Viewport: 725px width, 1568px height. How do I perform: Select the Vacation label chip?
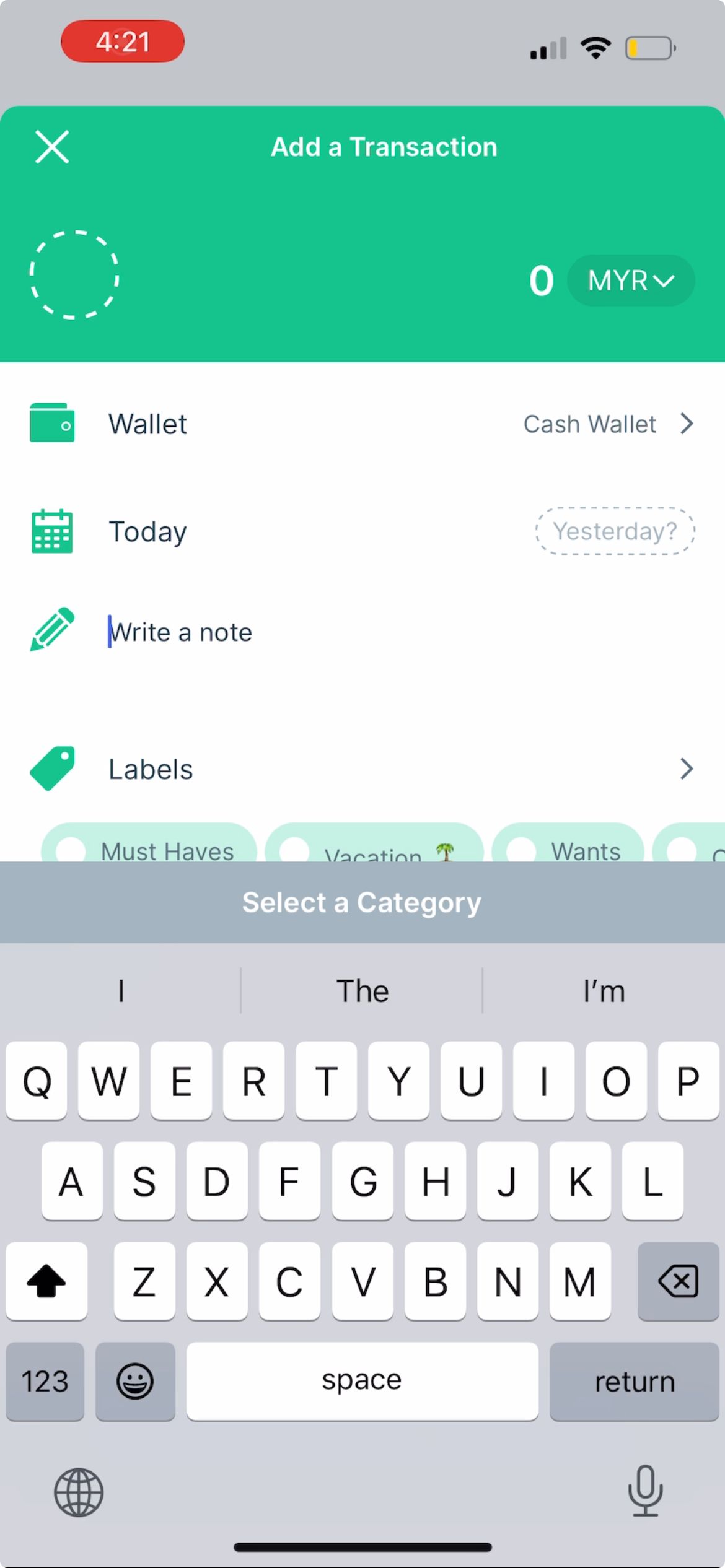coord(374,848)
